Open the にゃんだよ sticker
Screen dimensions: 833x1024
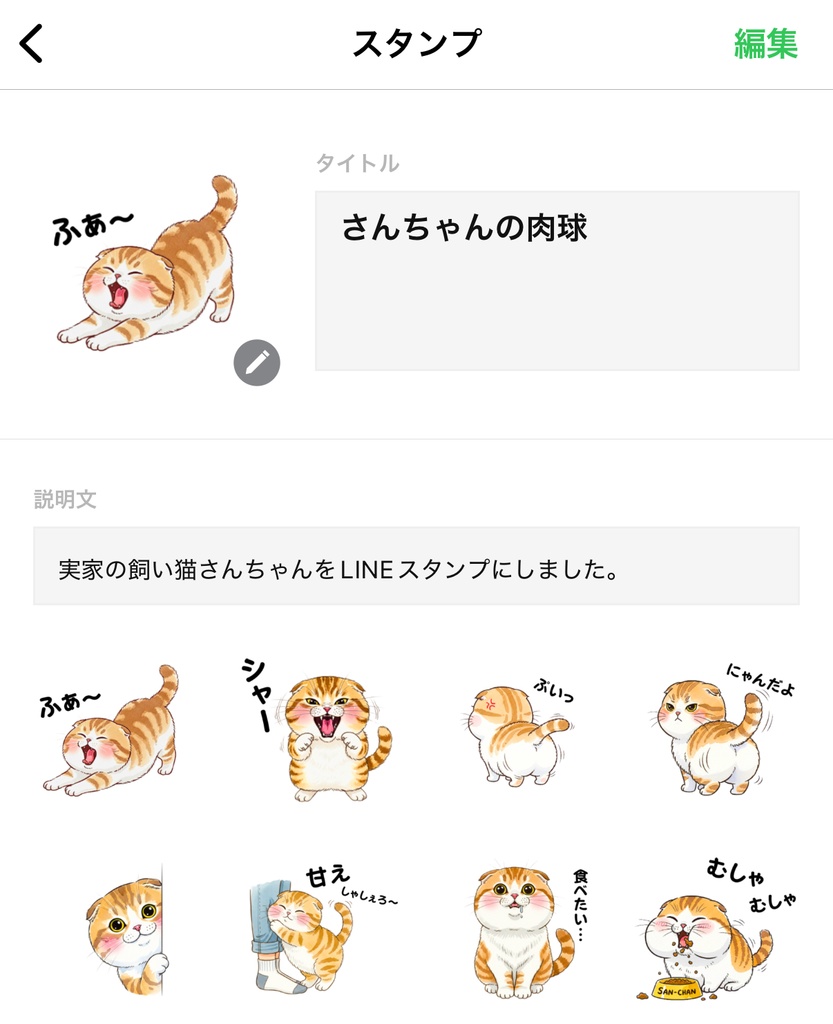[x=720, y=730]
